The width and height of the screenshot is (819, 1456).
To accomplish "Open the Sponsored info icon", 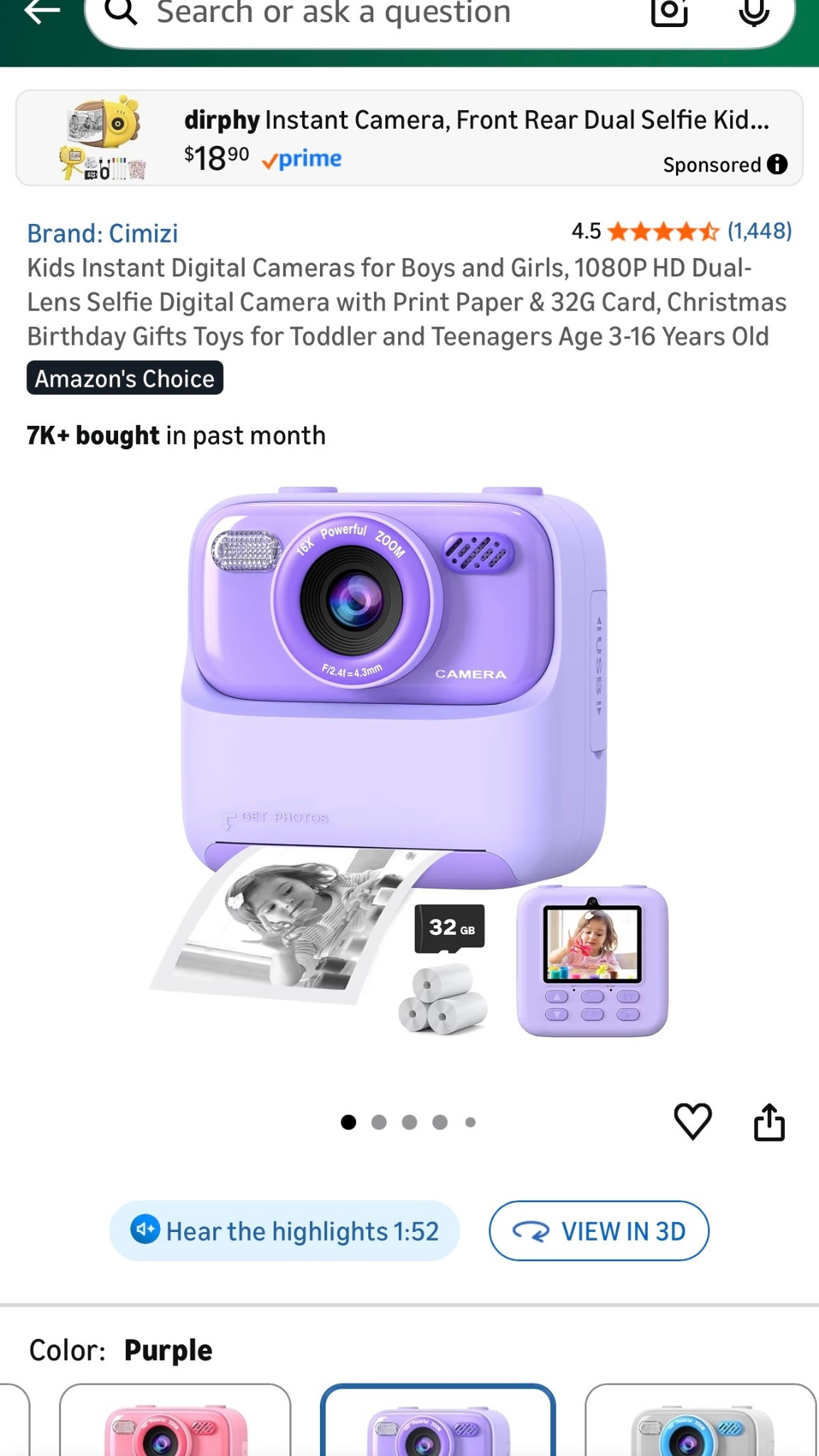I will (777, 164).
